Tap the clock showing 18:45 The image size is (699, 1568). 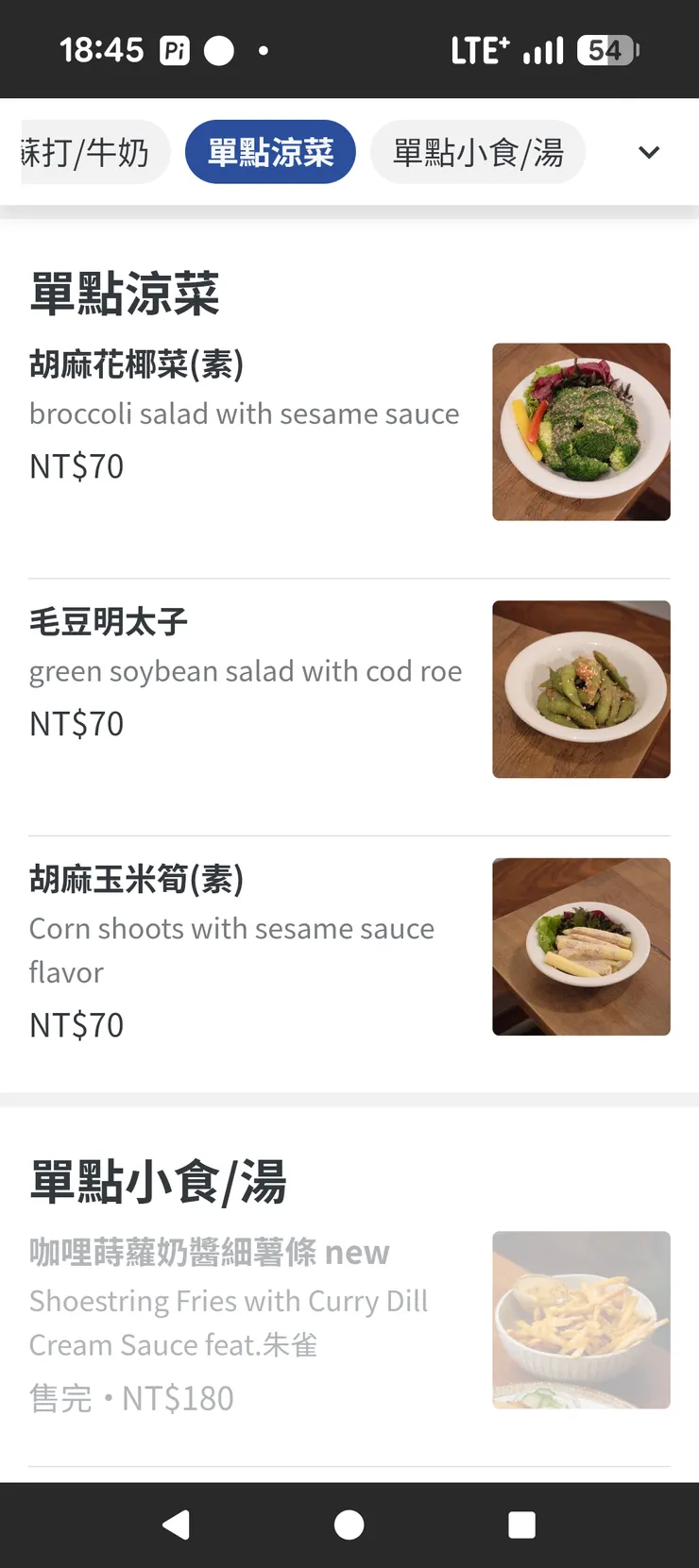pos(100,49)
